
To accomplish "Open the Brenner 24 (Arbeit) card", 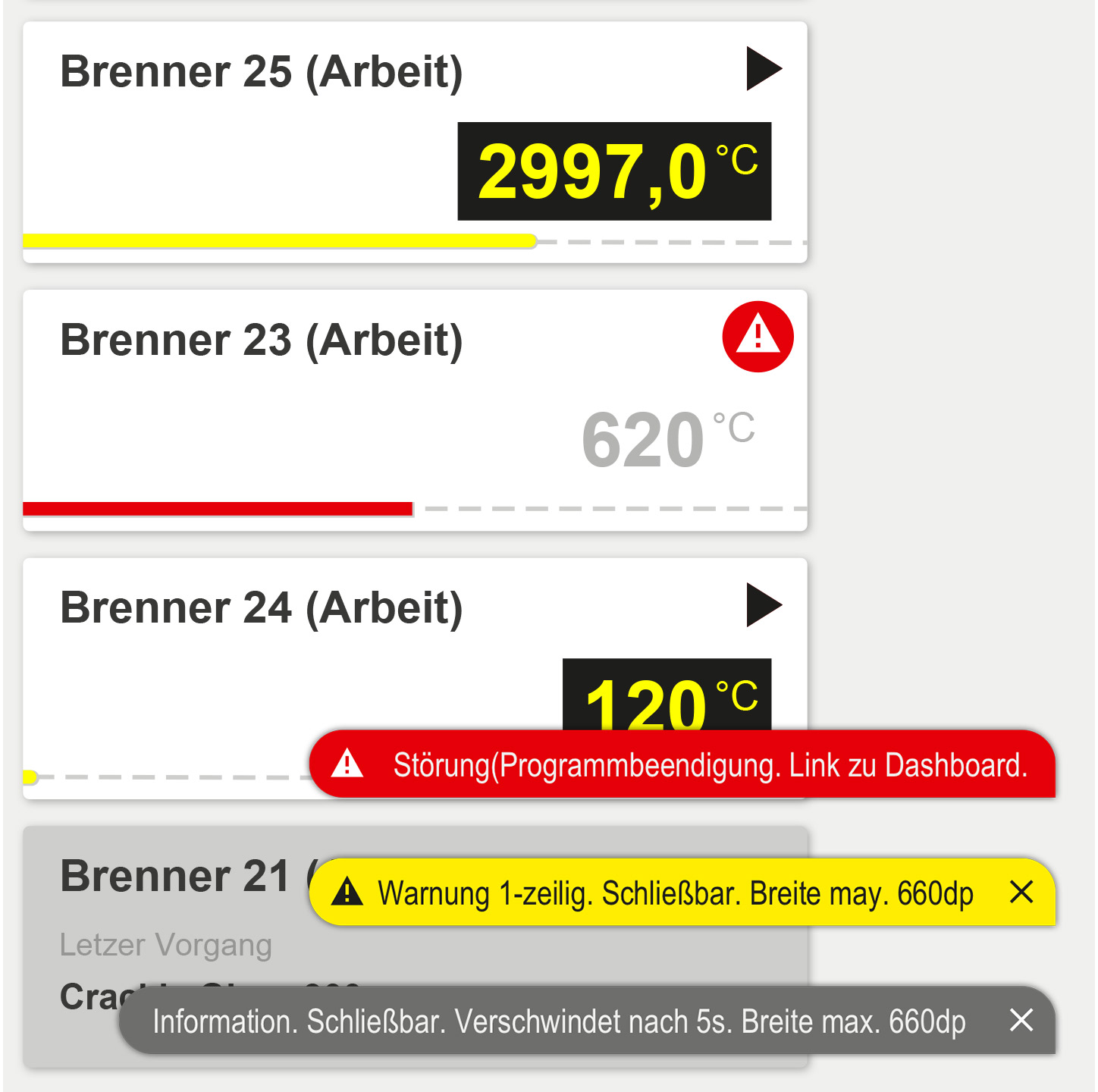I will coord(262,608).
